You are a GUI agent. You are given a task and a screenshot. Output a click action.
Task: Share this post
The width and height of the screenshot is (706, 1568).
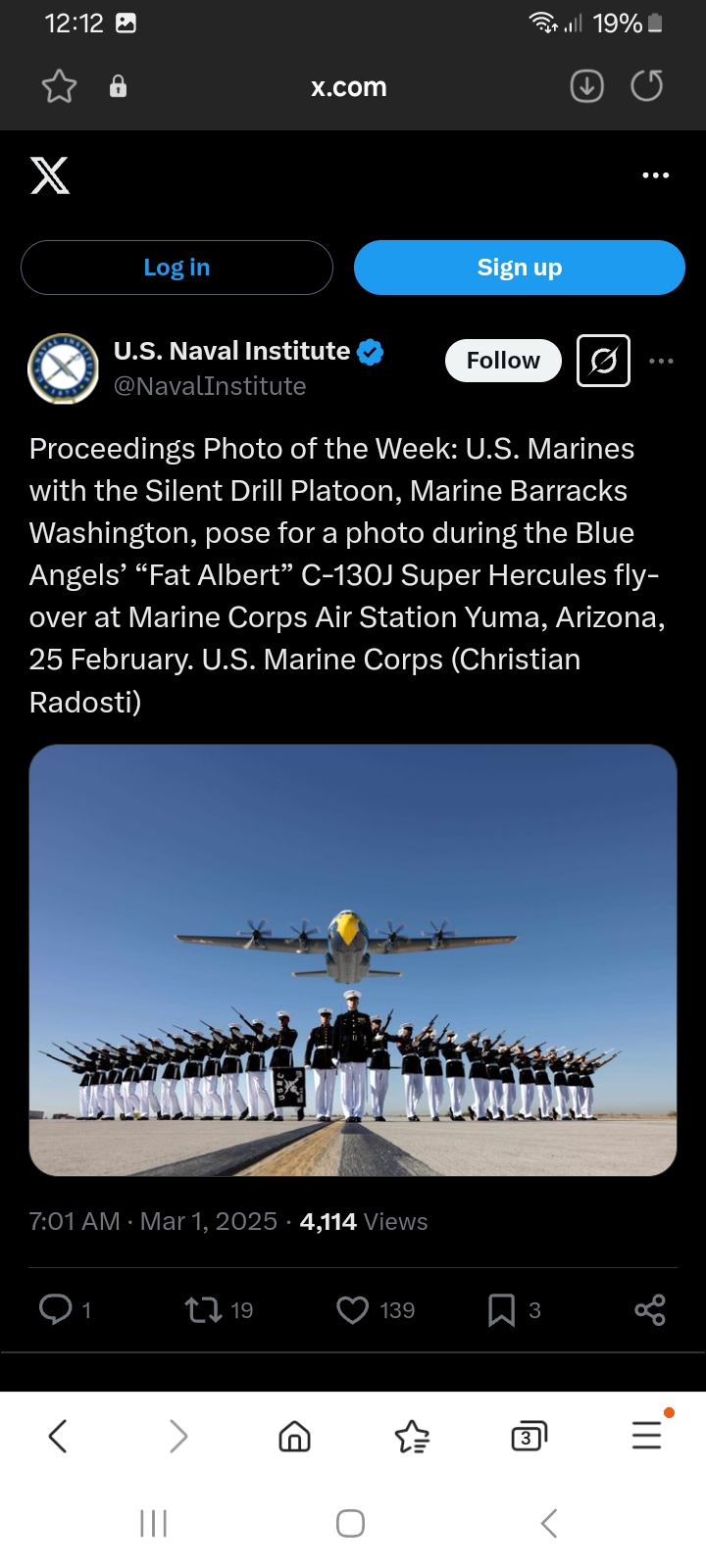[650, 1310]
